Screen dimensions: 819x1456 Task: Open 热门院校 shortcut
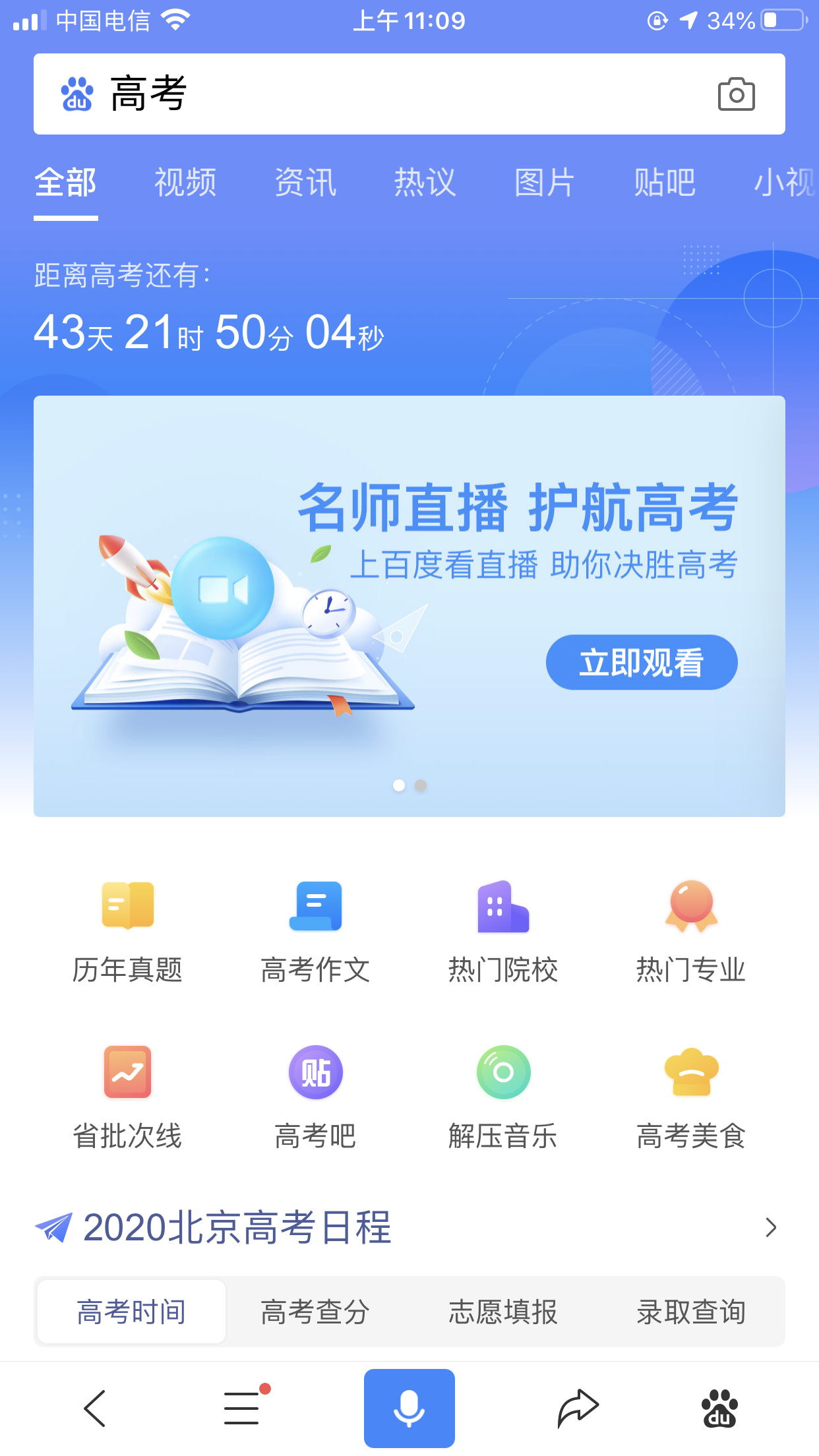[503, 931]
